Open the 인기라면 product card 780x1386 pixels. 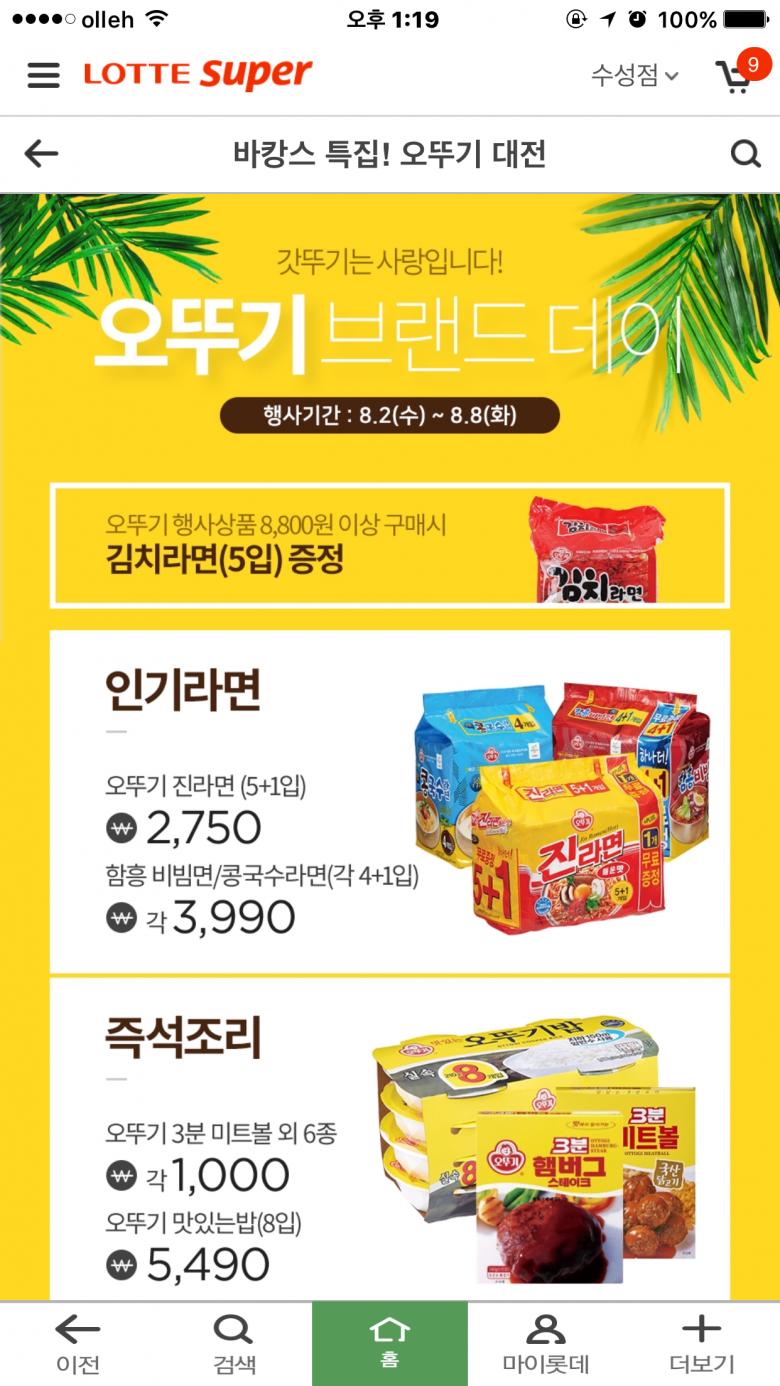tap(390, 802)
